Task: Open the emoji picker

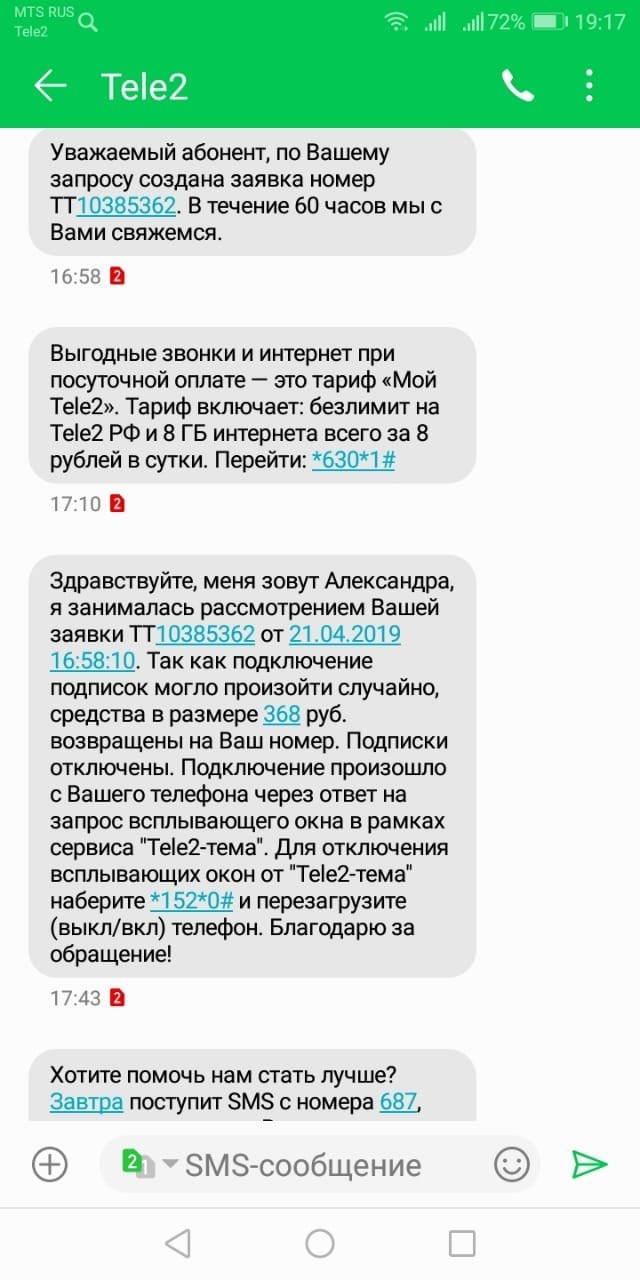Action: [x=511, y=1164]
